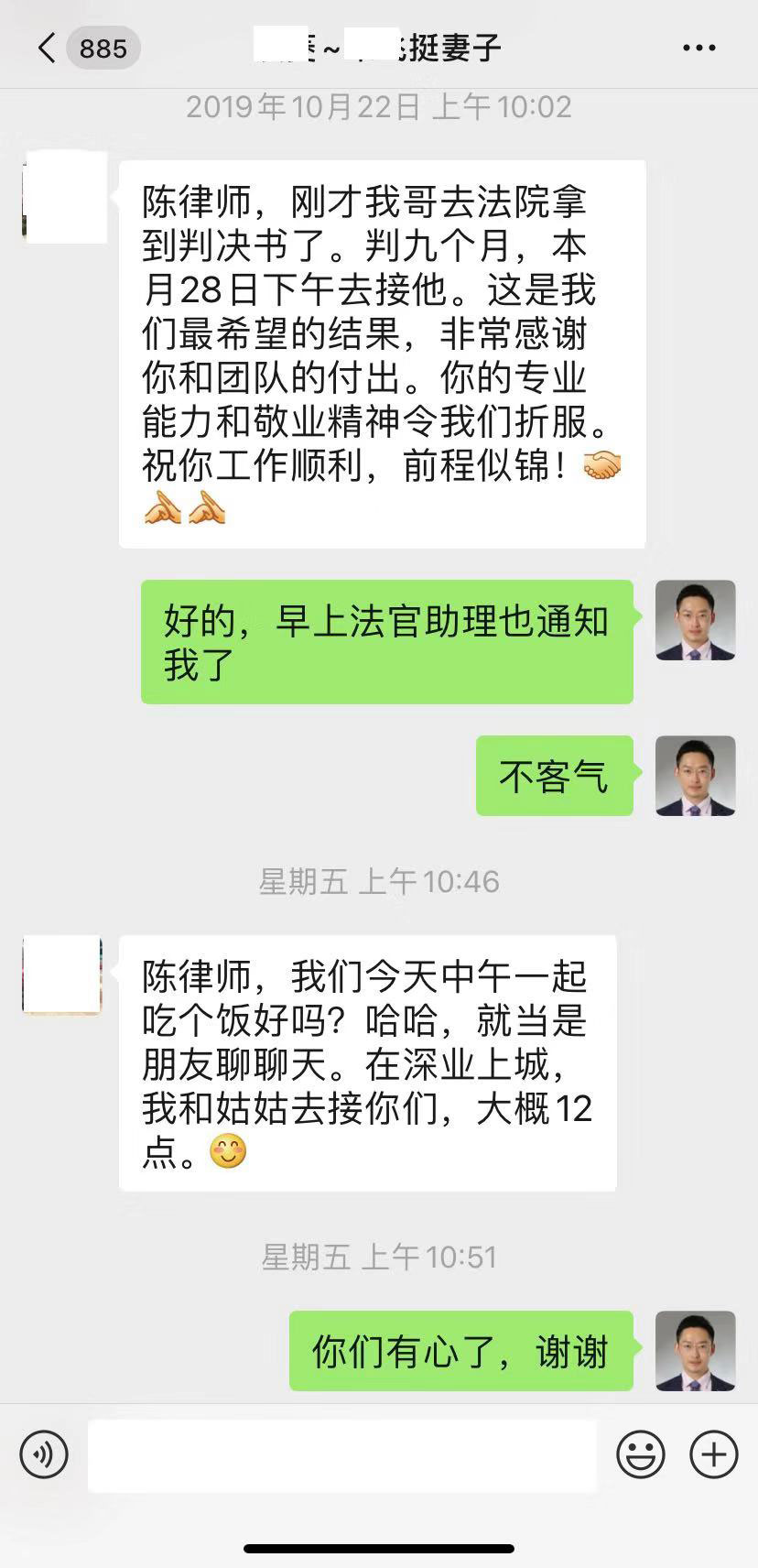Switch to voice message input

pyautogui.click(x=44, y=1454)
